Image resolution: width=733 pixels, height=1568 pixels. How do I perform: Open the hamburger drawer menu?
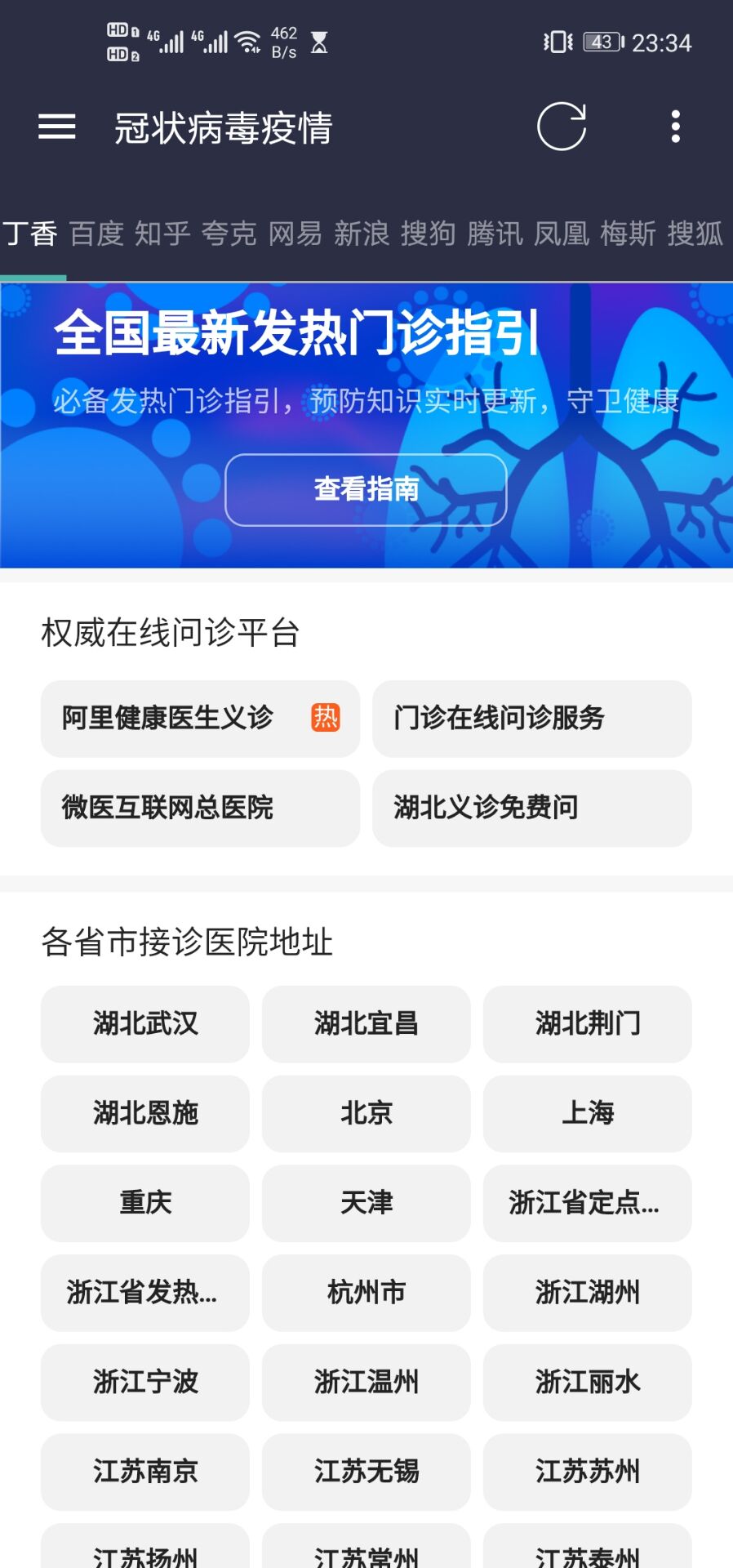click(57, 127)
